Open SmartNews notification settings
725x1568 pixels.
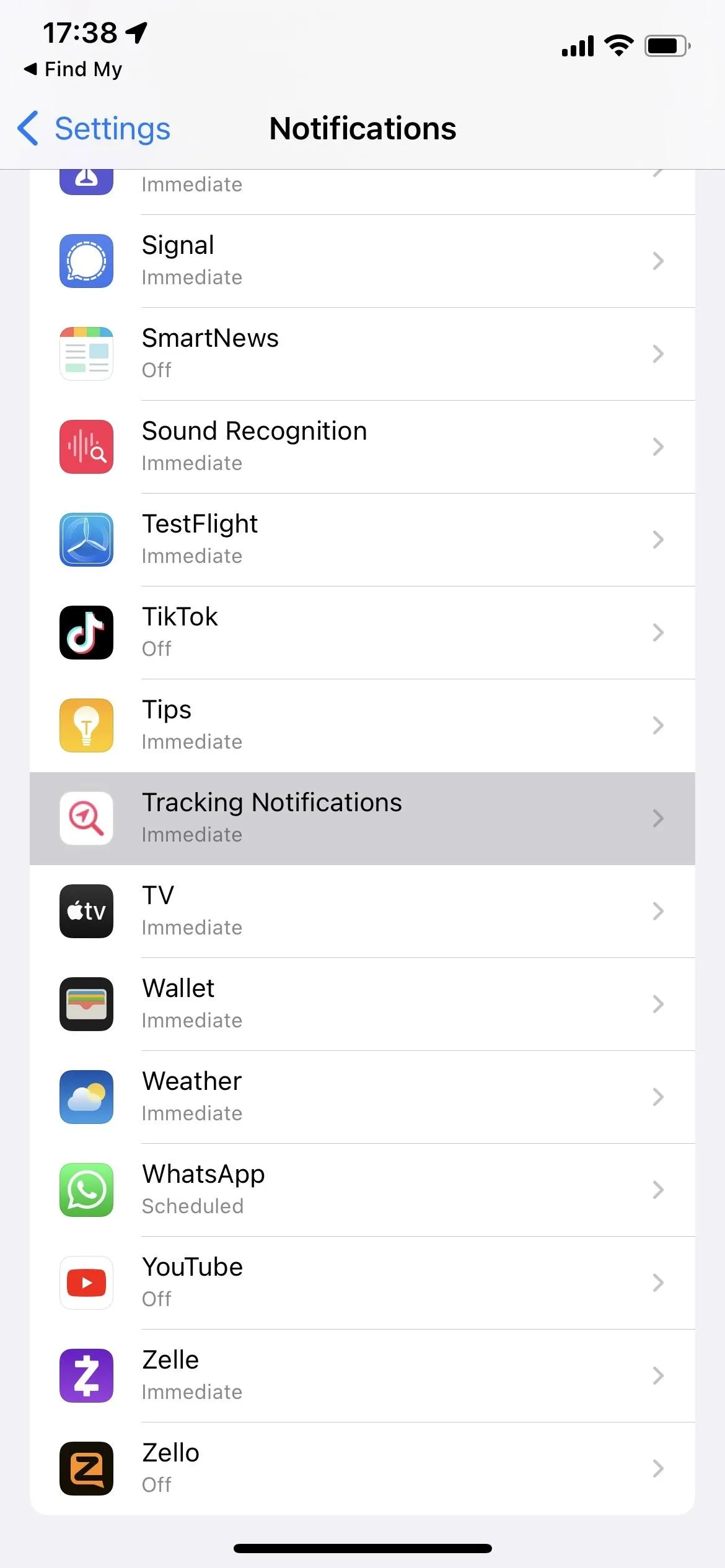[362, 354]
